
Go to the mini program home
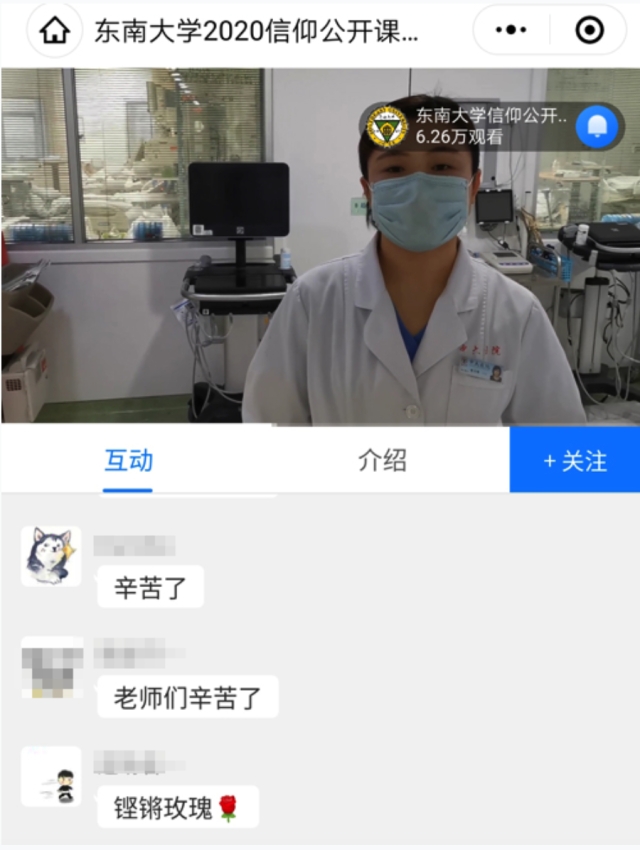(x=54, y=31)
